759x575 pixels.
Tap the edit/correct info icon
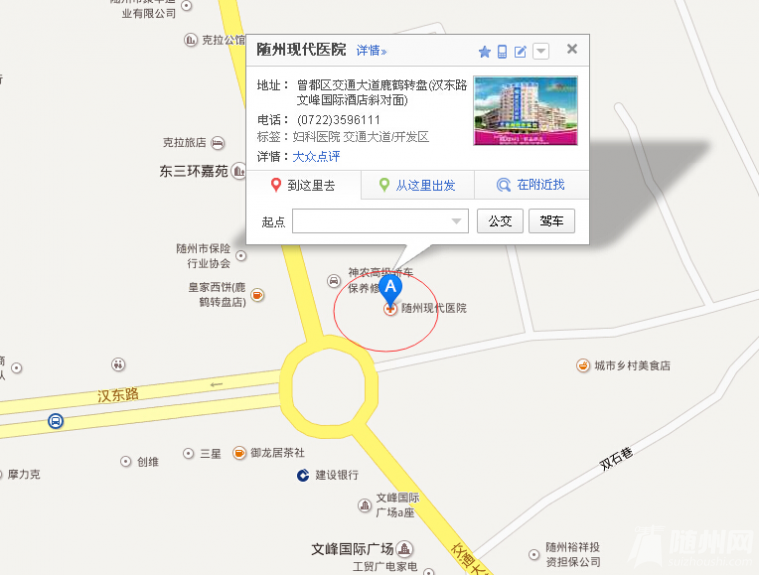(520, 51)
